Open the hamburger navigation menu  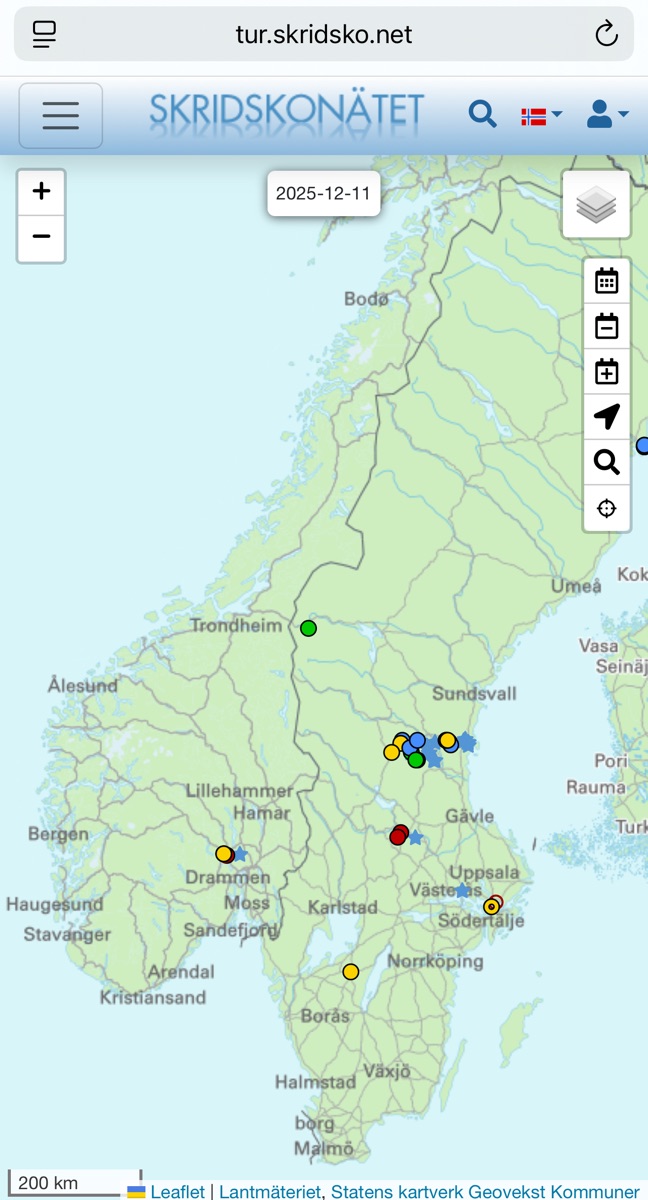pos(60,115)
